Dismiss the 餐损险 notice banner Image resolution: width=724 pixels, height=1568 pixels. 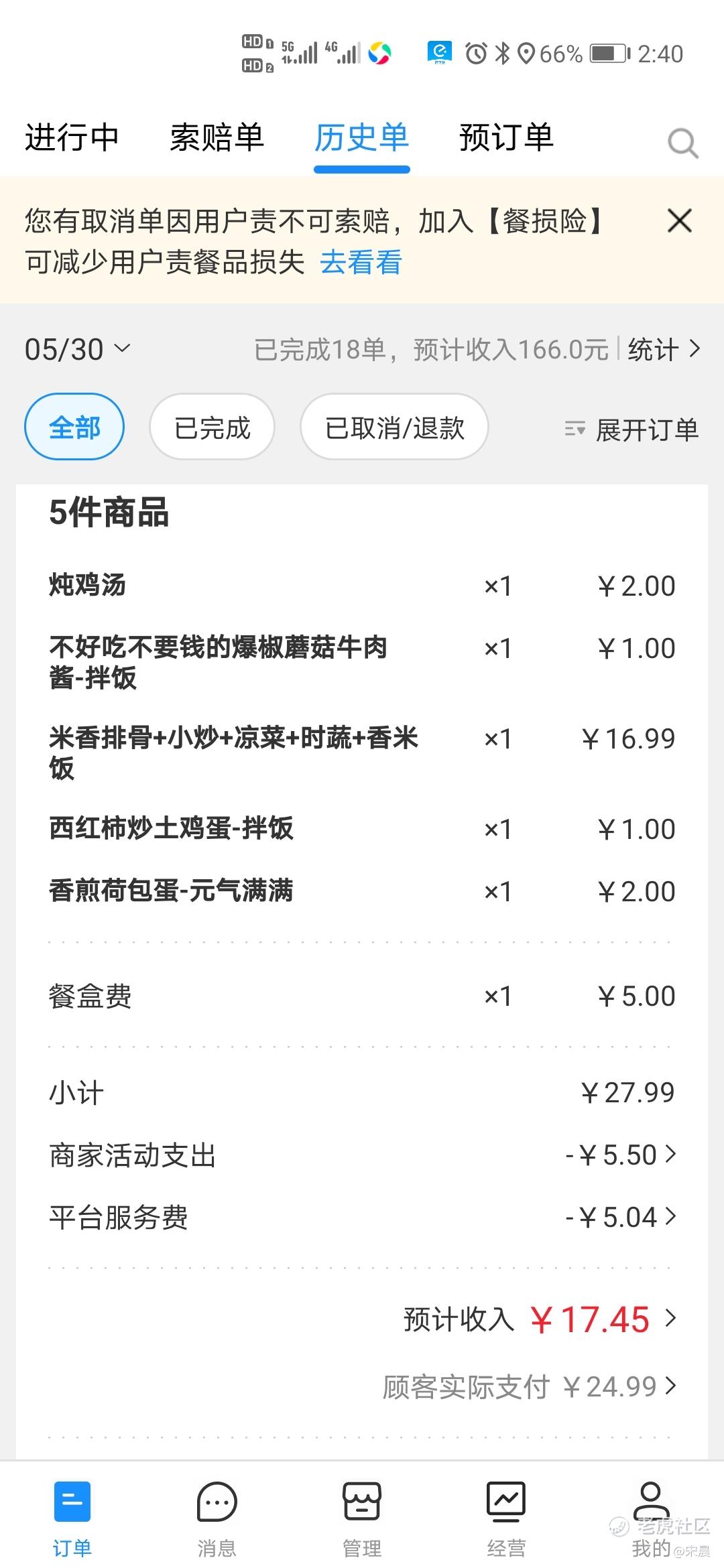pos(680,221)
